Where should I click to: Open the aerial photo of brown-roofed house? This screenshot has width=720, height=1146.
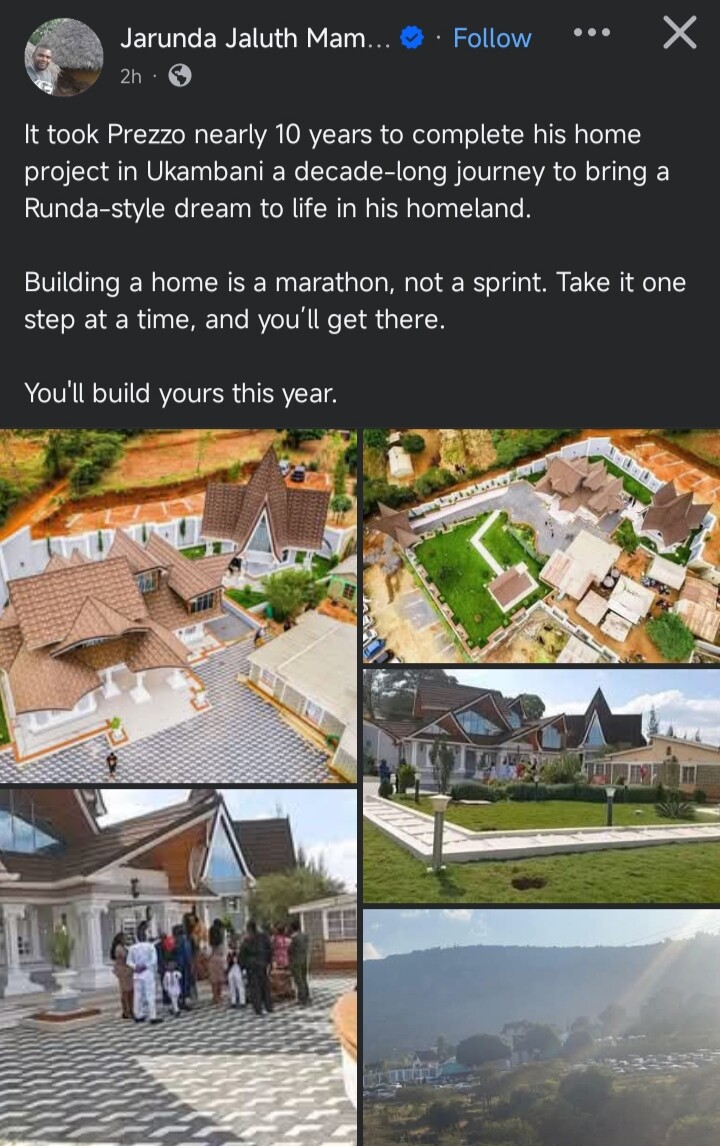pos(178,606)
